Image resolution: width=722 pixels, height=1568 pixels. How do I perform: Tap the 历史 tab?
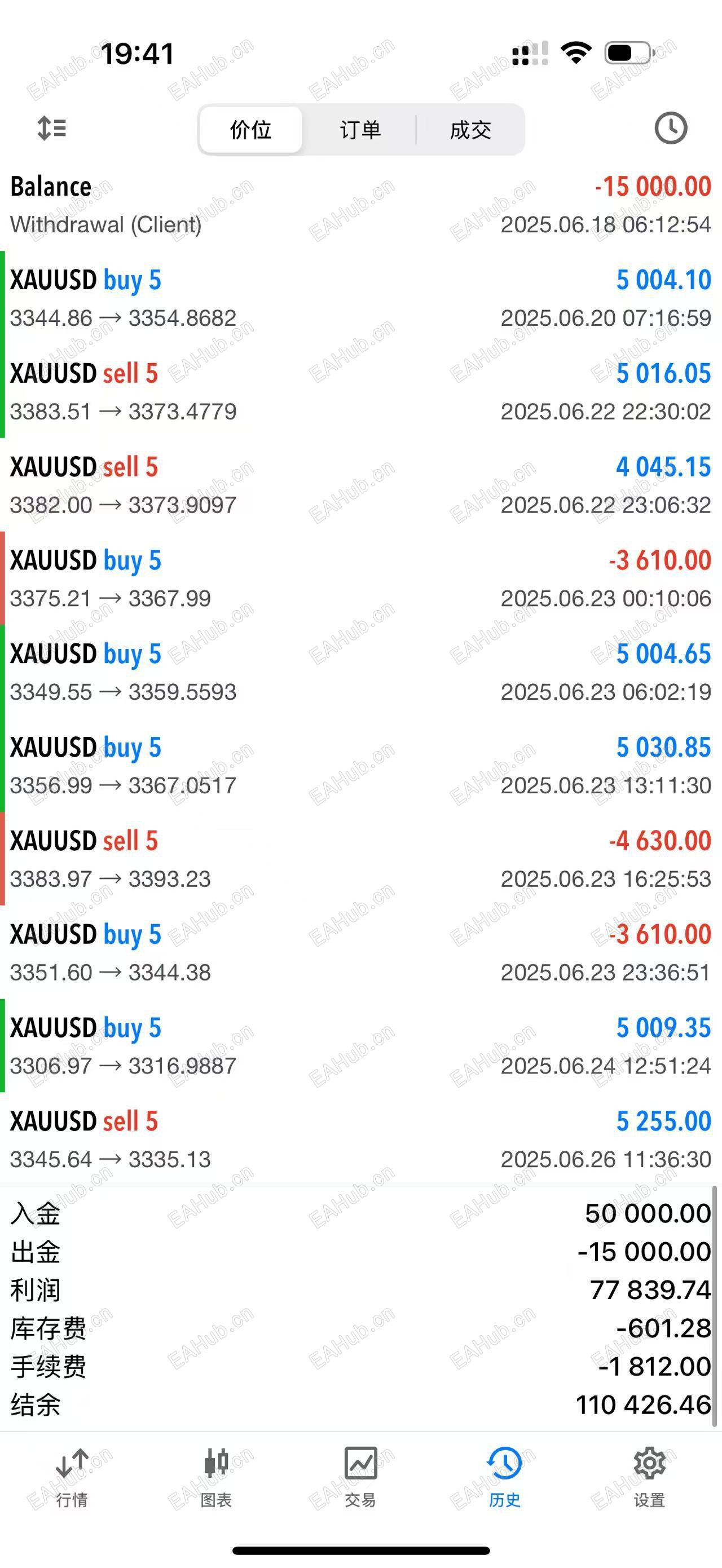(505, 1477)
